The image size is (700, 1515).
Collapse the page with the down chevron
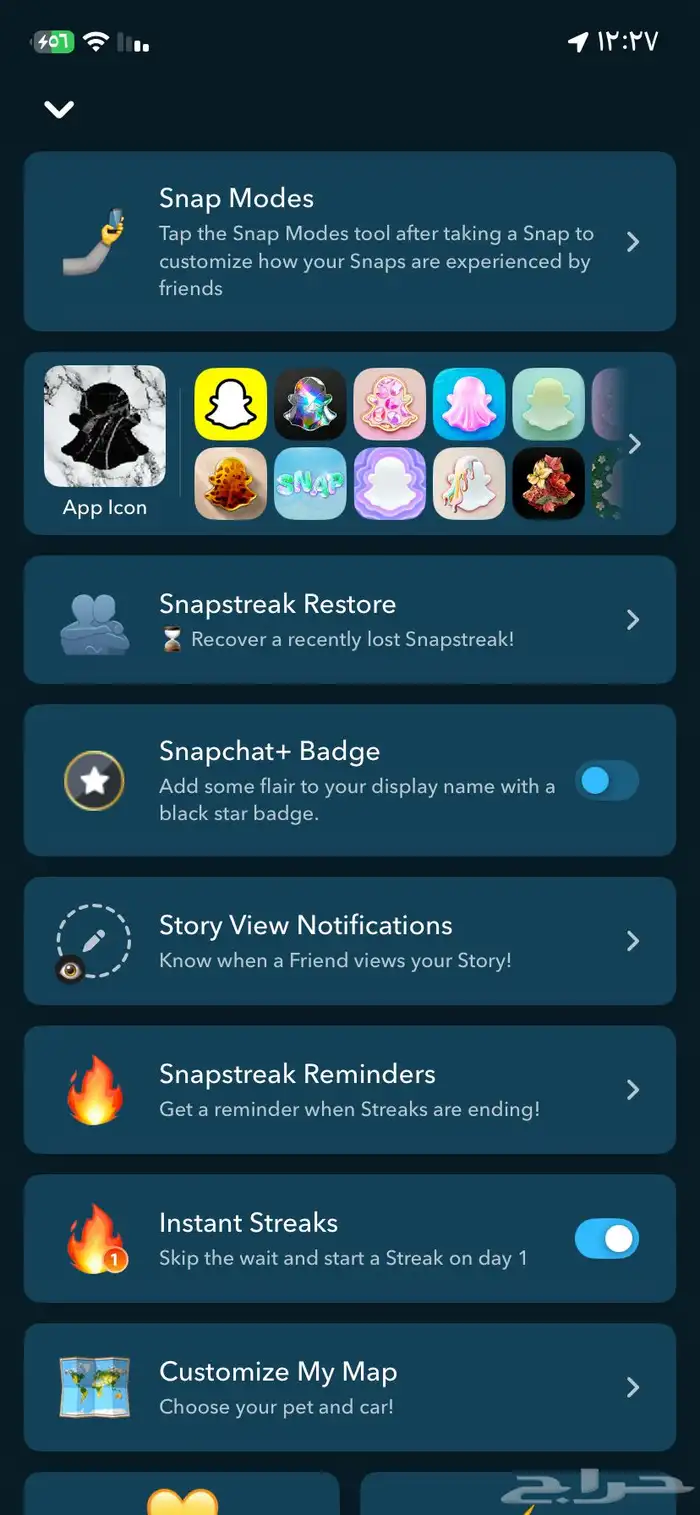(x=59, y=109)
